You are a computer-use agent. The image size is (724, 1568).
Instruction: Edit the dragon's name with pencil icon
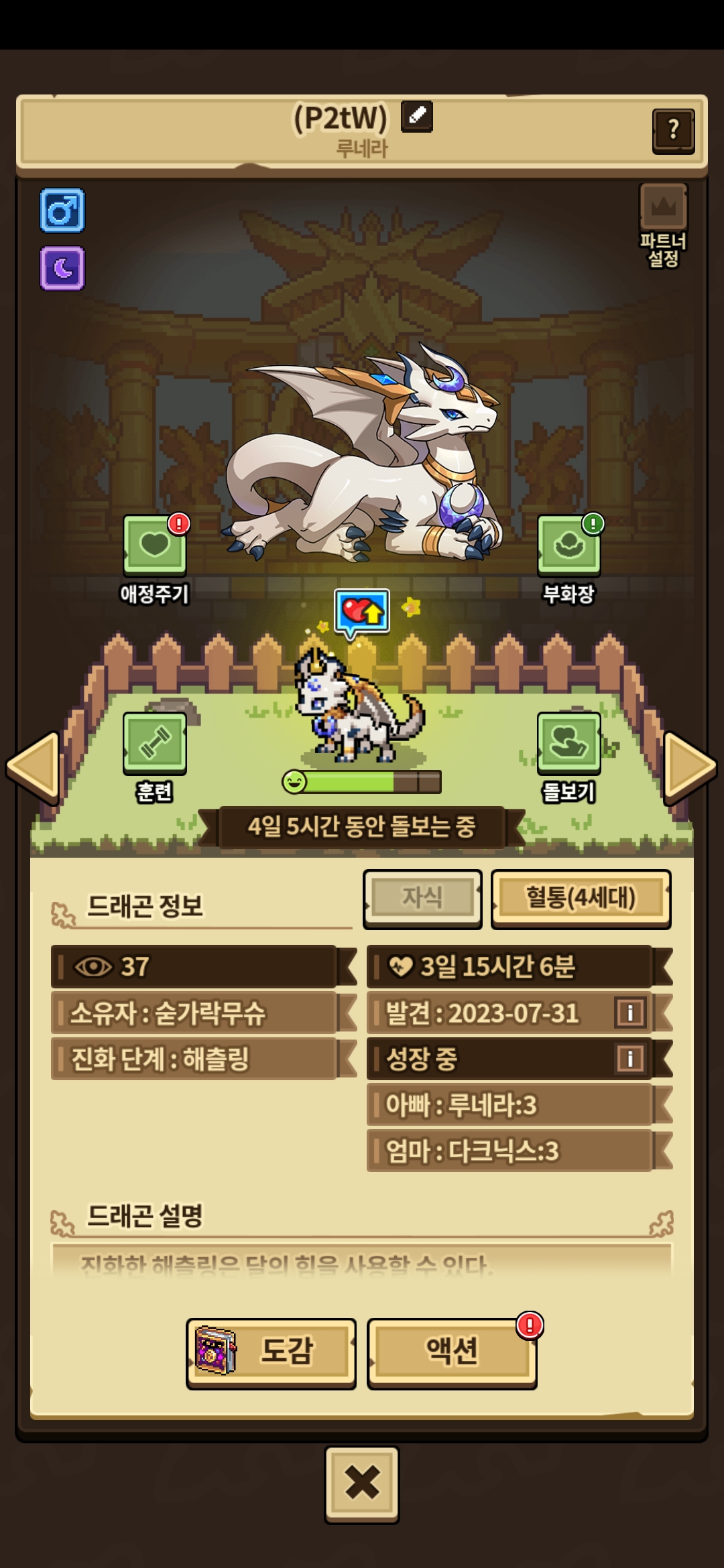point(417,117)
